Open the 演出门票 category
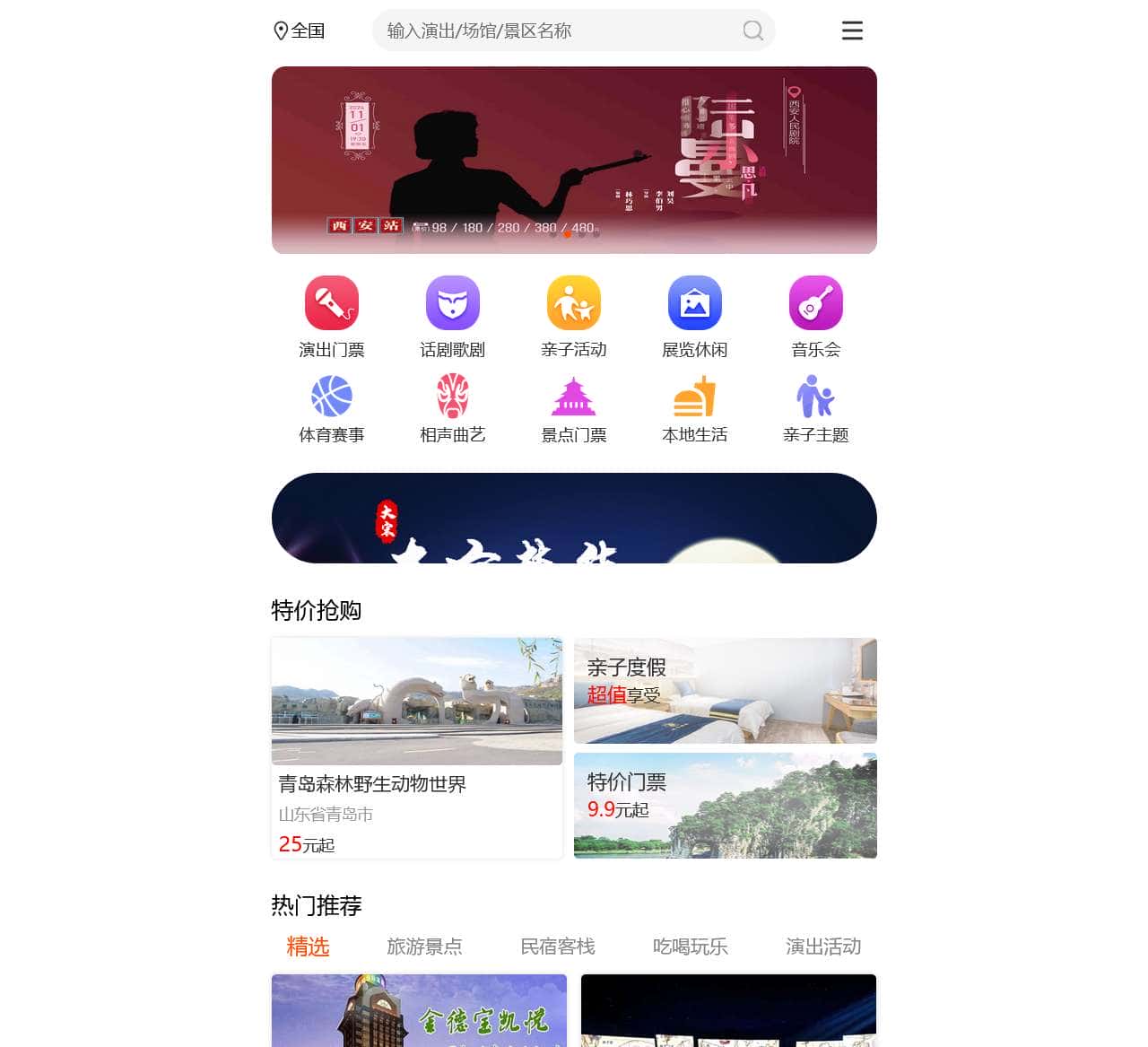Screen dimensions: 1148x1047 [x=332, y=316]
